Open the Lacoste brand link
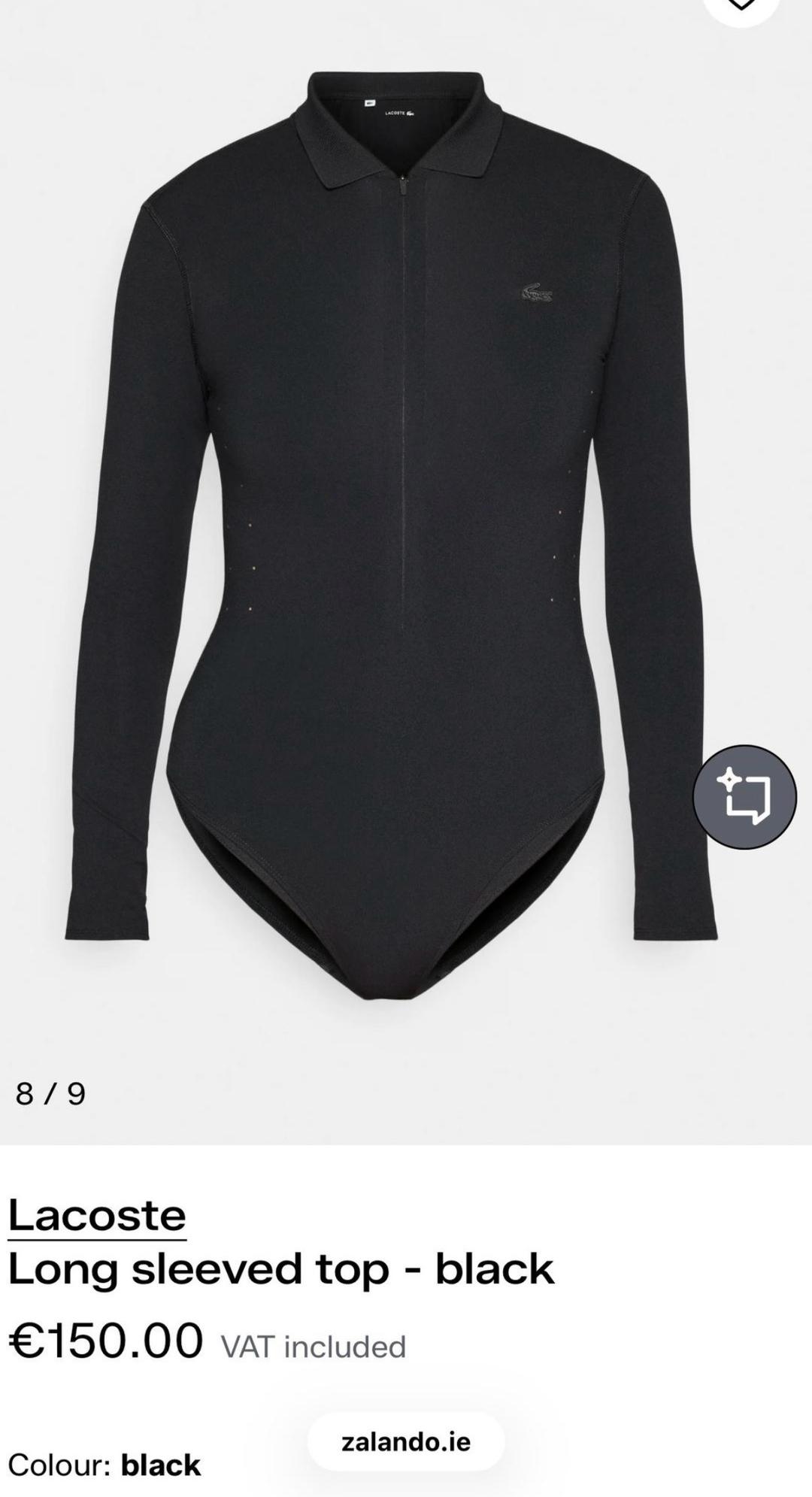812x1497 pixels. click(97, 1215)
